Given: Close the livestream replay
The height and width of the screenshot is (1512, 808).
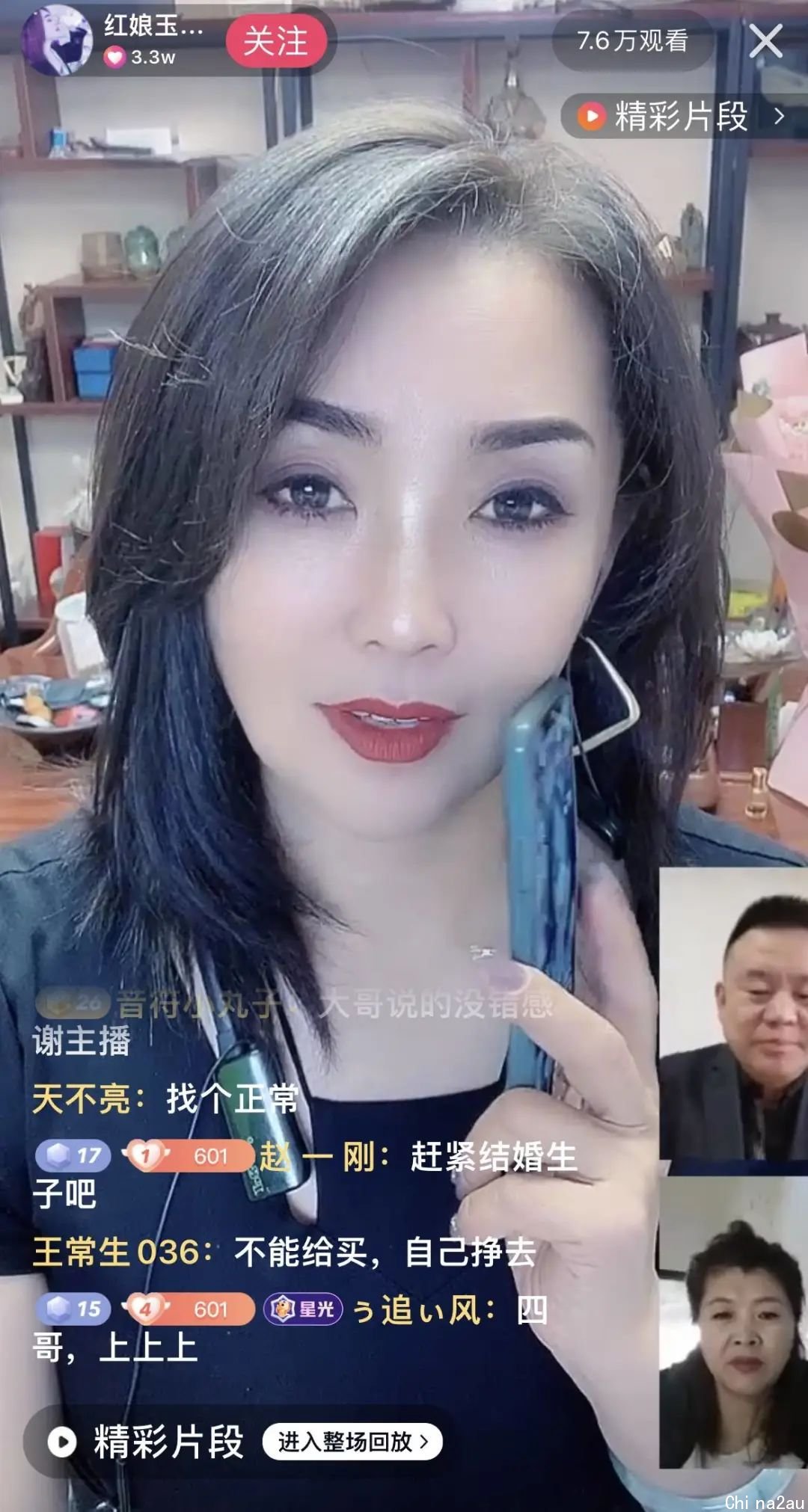Looking at the screenshot, I should click(766, 41).
